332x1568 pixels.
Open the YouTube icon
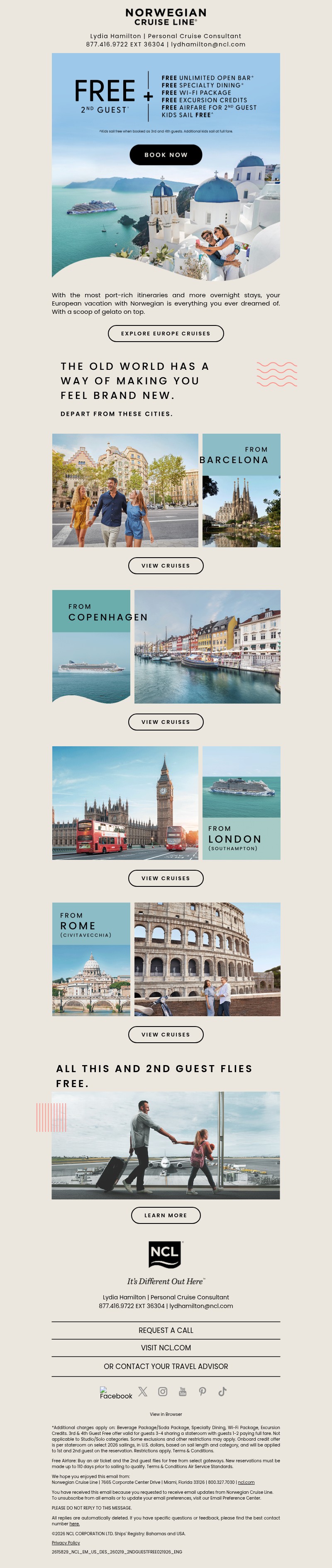point(182,1391)
